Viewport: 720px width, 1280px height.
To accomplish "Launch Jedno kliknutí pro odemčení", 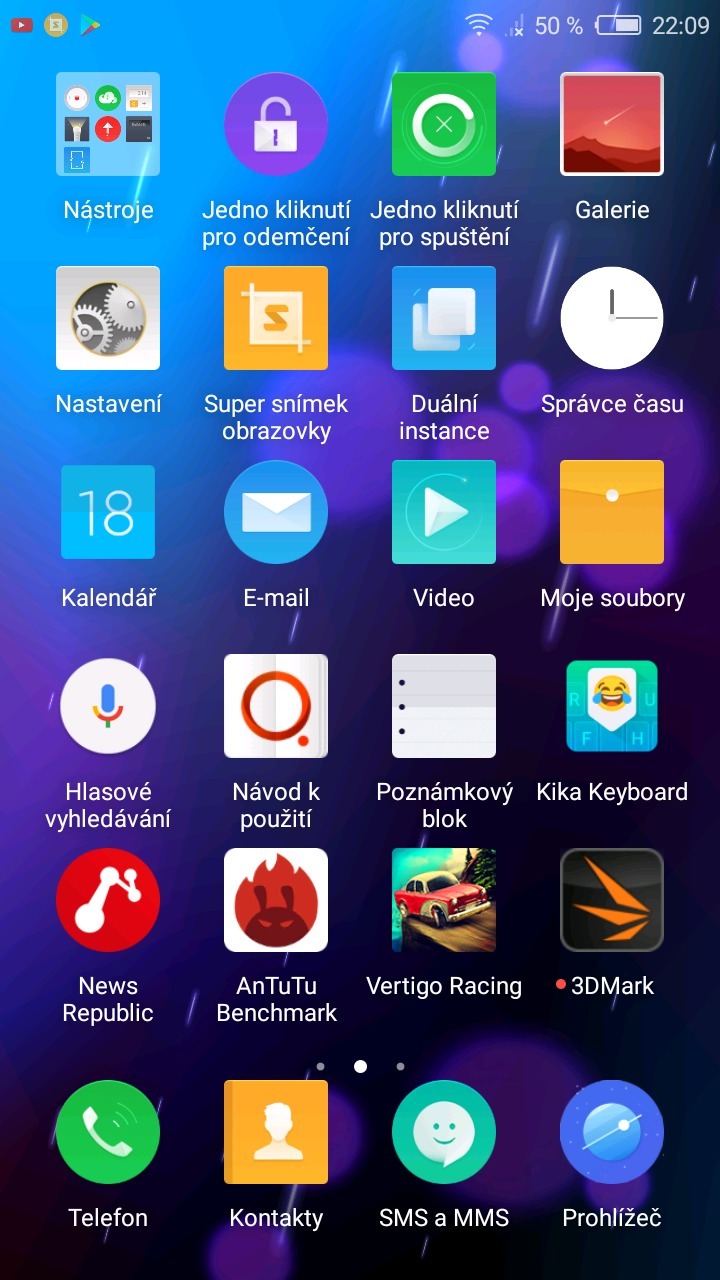I will point(276,124).
